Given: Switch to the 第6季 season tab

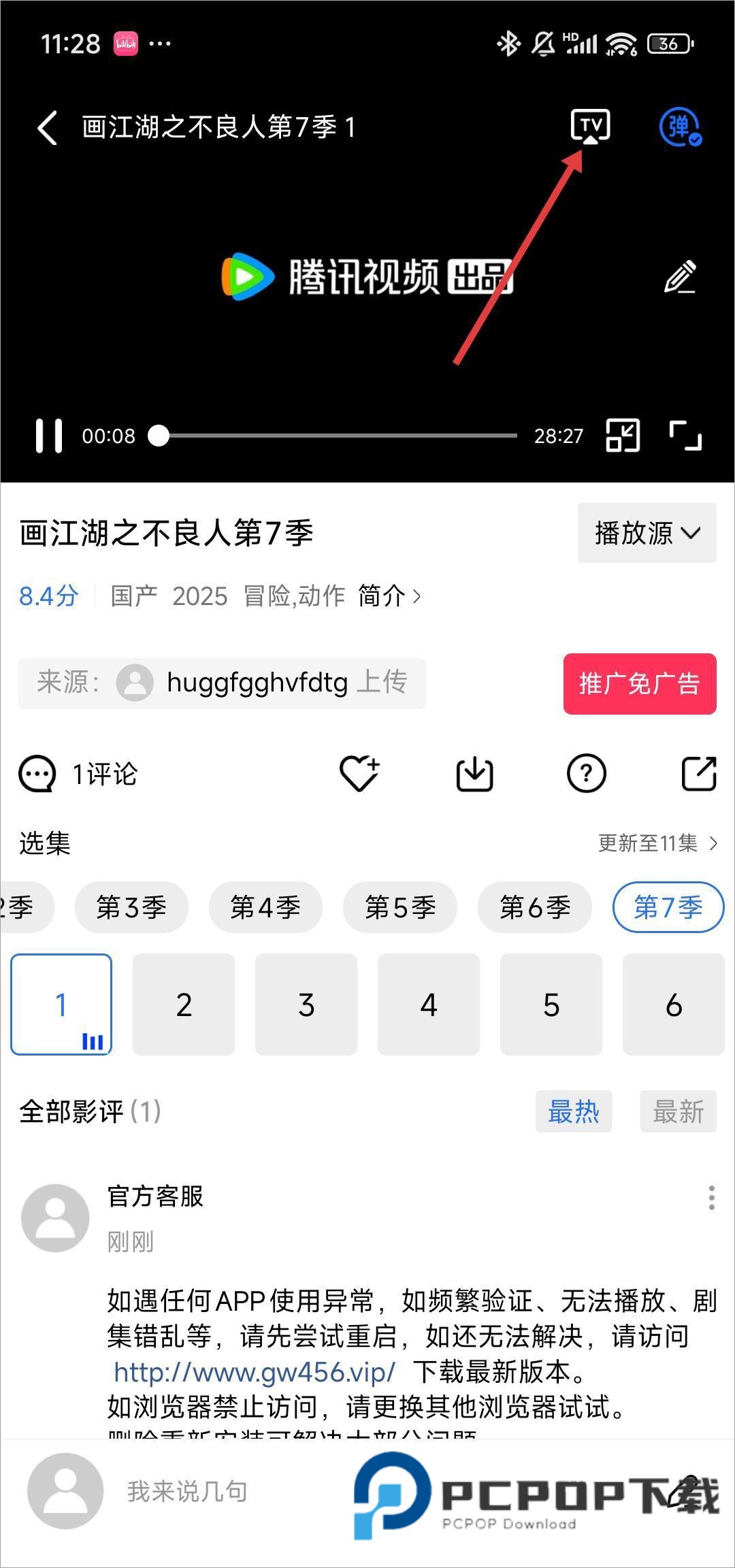Looking at the screenshot, I should pyautogui.click(x=535, y=907).
